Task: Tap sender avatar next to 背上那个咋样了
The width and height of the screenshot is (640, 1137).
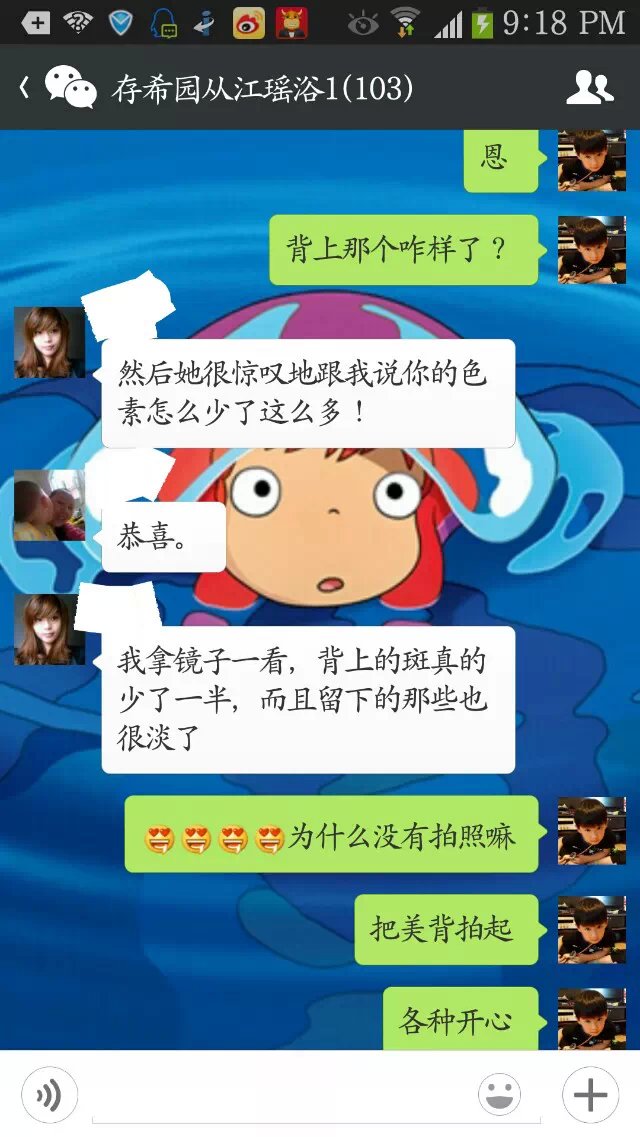Action: [591, 250]
